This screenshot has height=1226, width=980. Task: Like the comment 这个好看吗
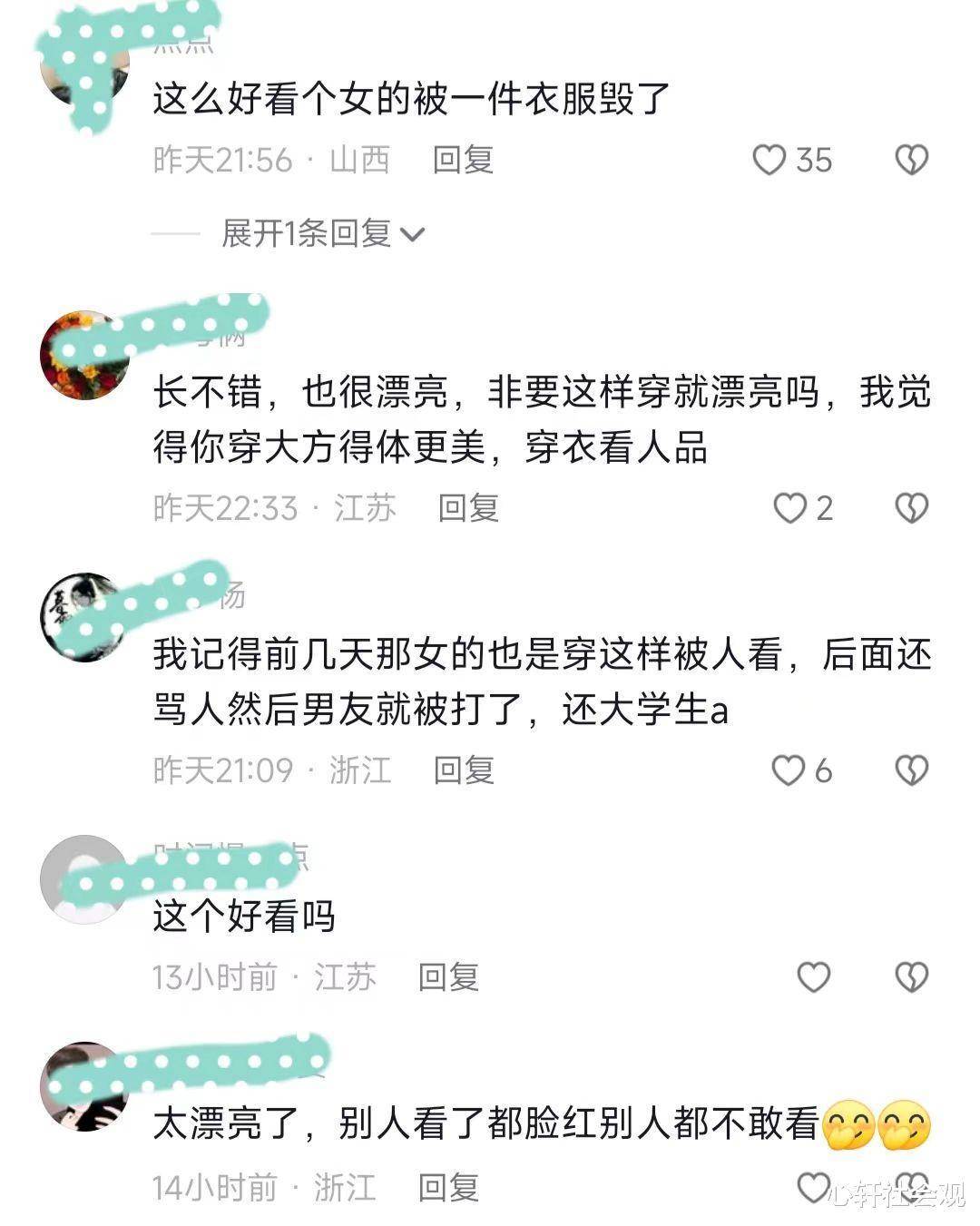tap(813, 977)
